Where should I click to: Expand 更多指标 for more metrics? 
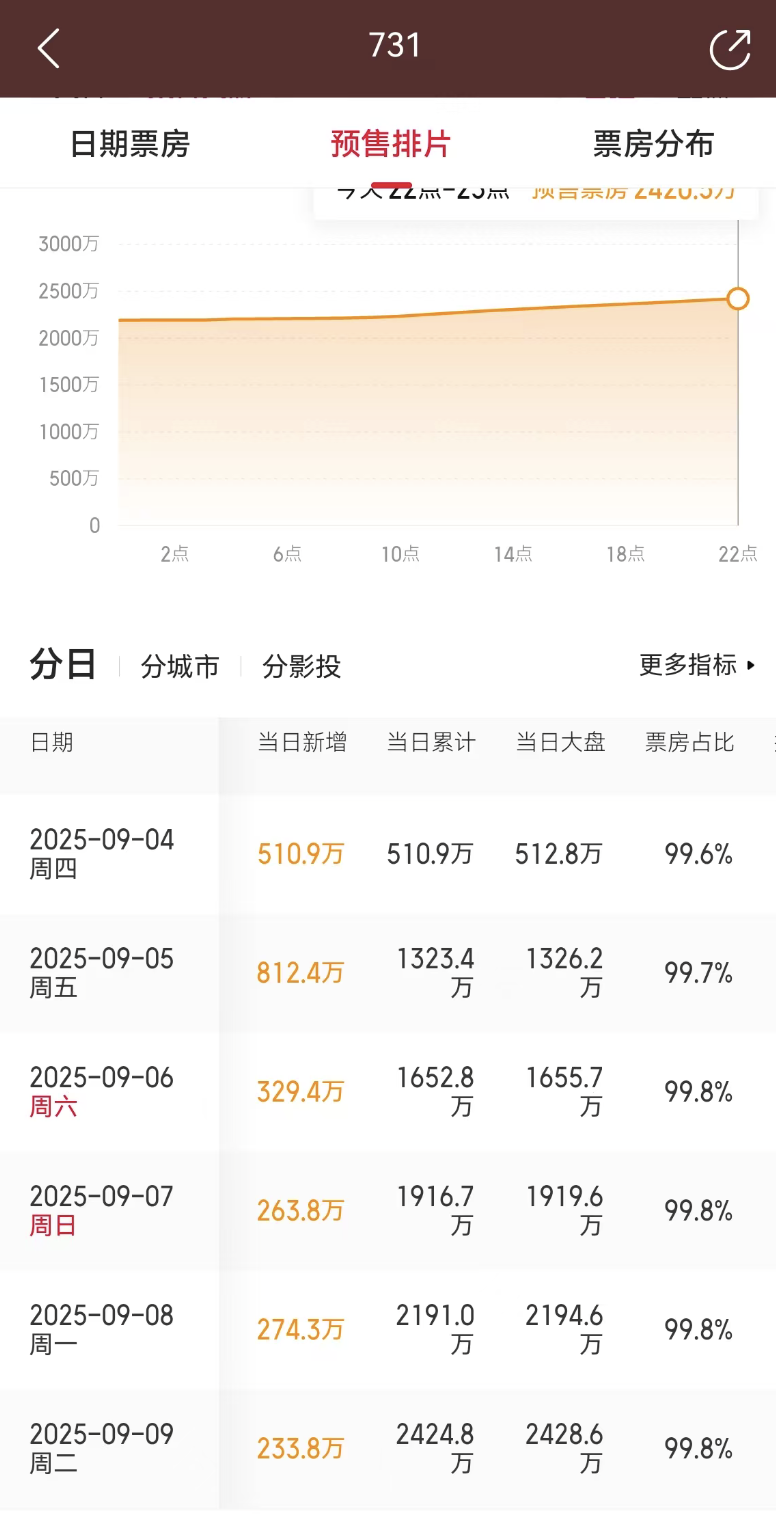(697, 665)
